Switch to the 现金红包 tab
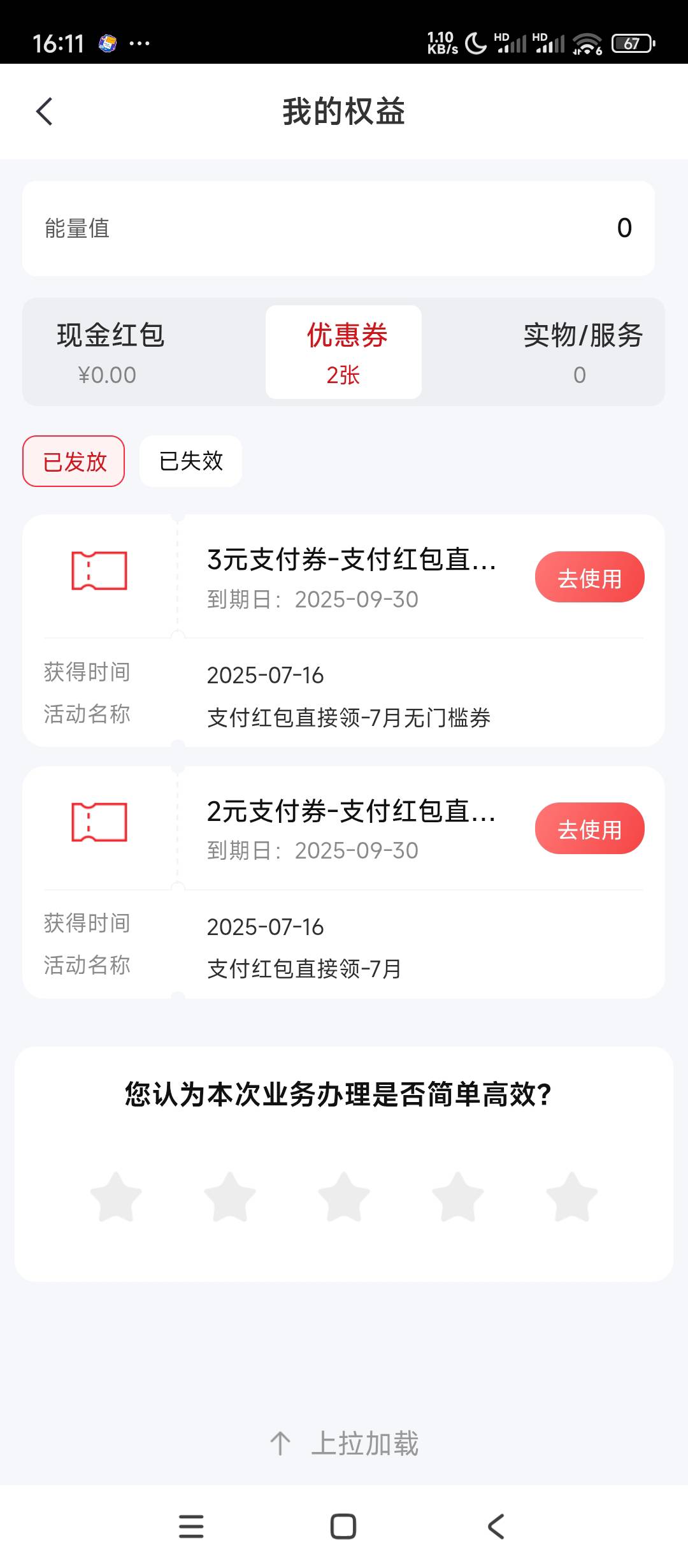Viewport: 688px width, 1568px height. pyautogui.click(x=110, y=352)
